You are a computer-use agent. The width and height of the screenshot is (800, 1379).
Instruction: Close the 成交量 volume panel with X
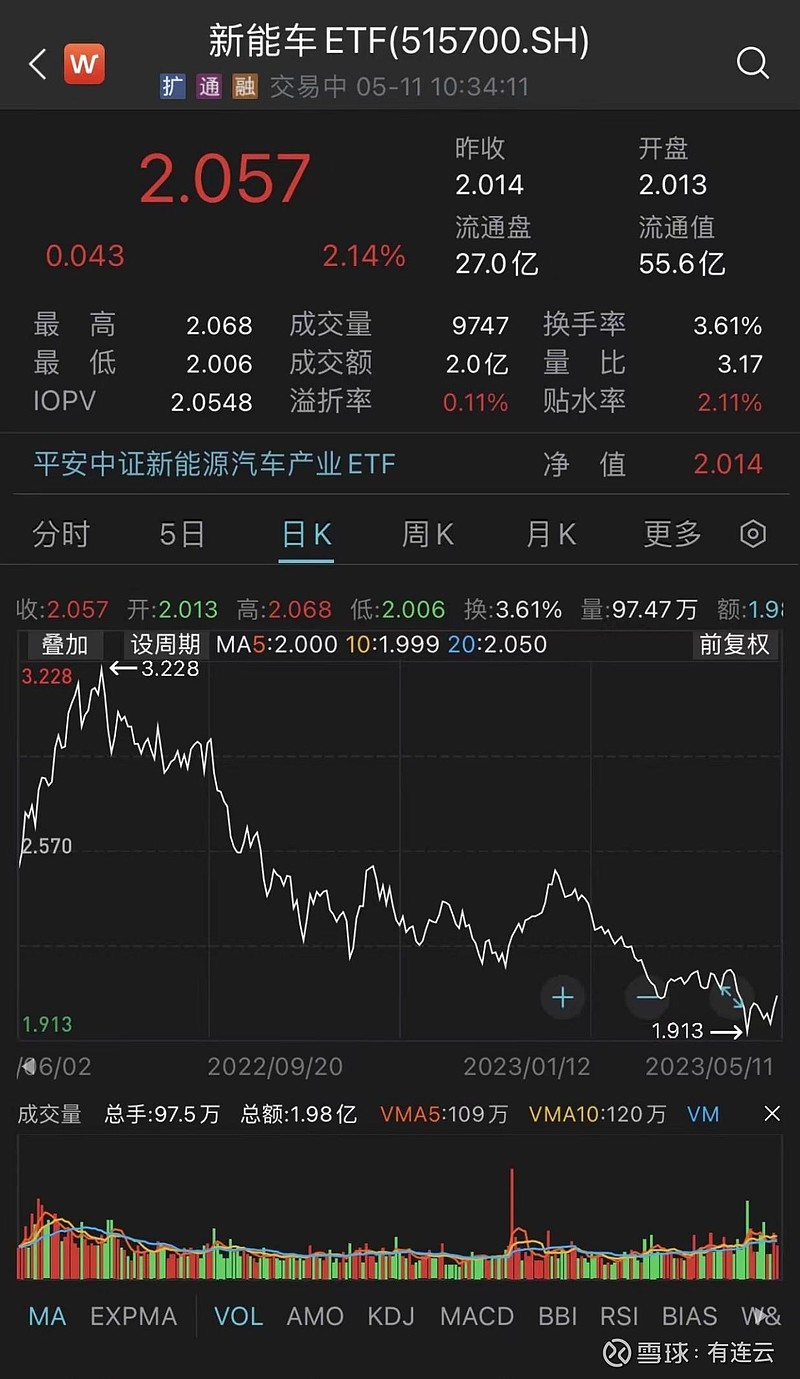coord(771,1113)
